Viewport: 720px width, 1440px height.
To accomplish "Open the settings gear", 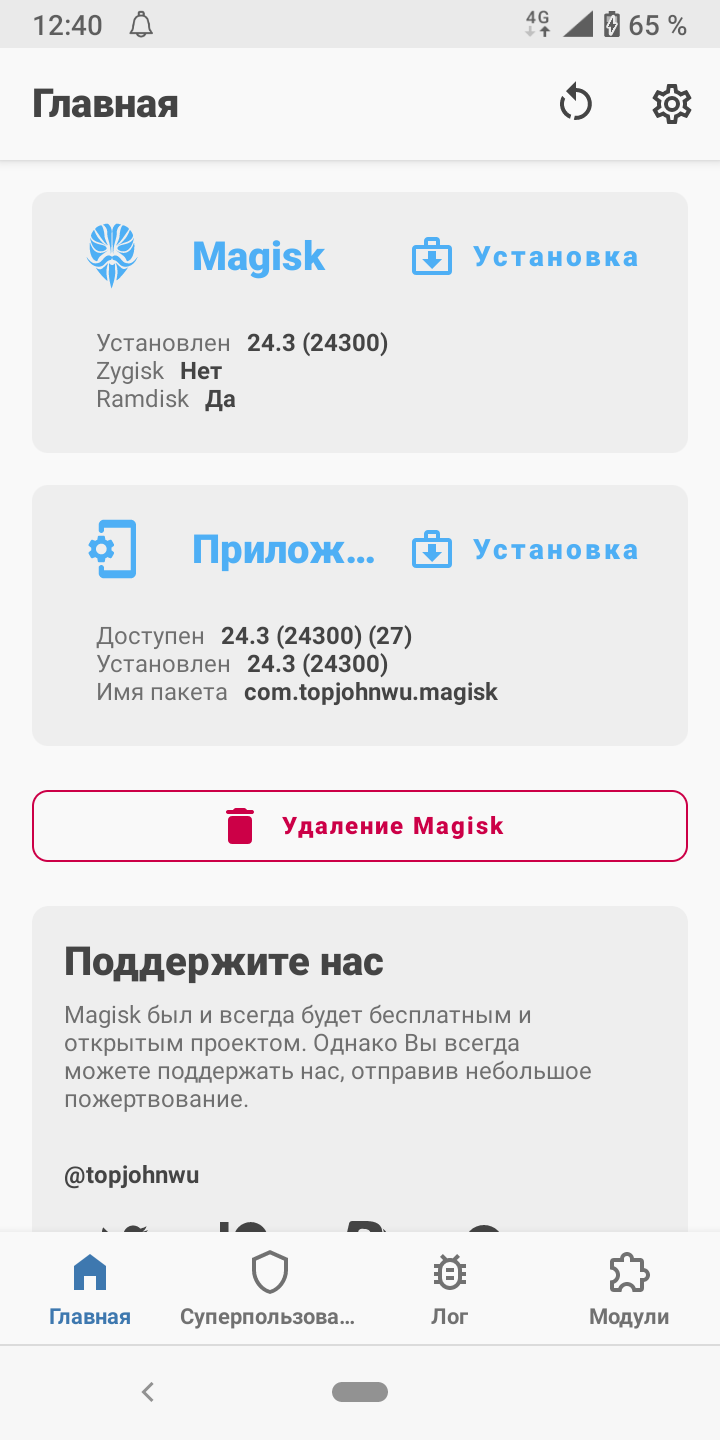I will [x=672, y=104].
